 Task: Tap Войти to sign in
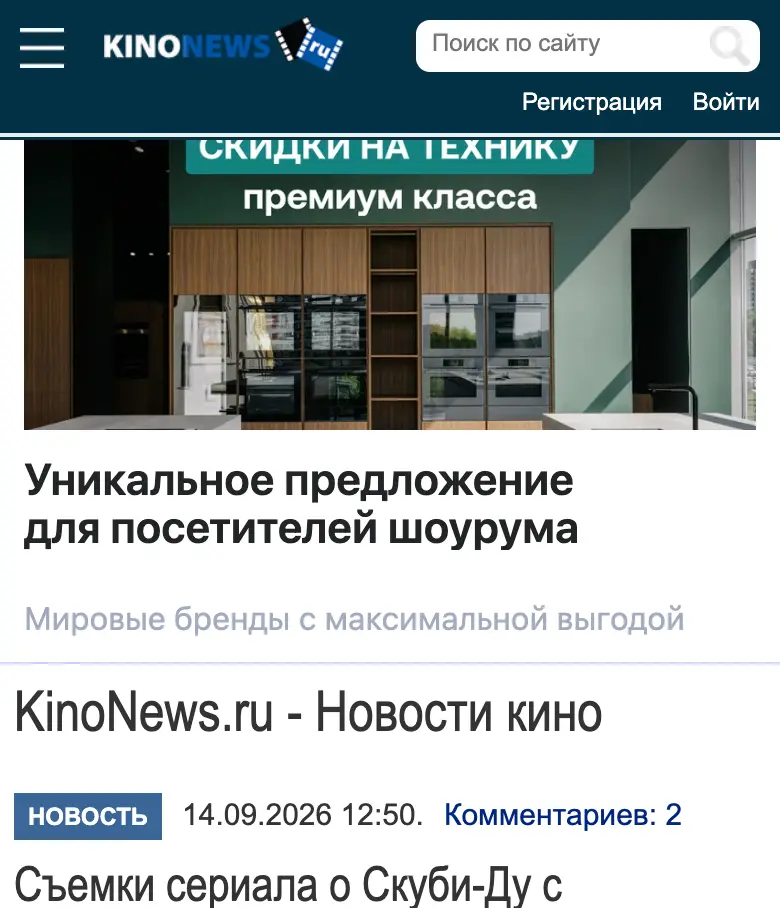click(726, 102)
